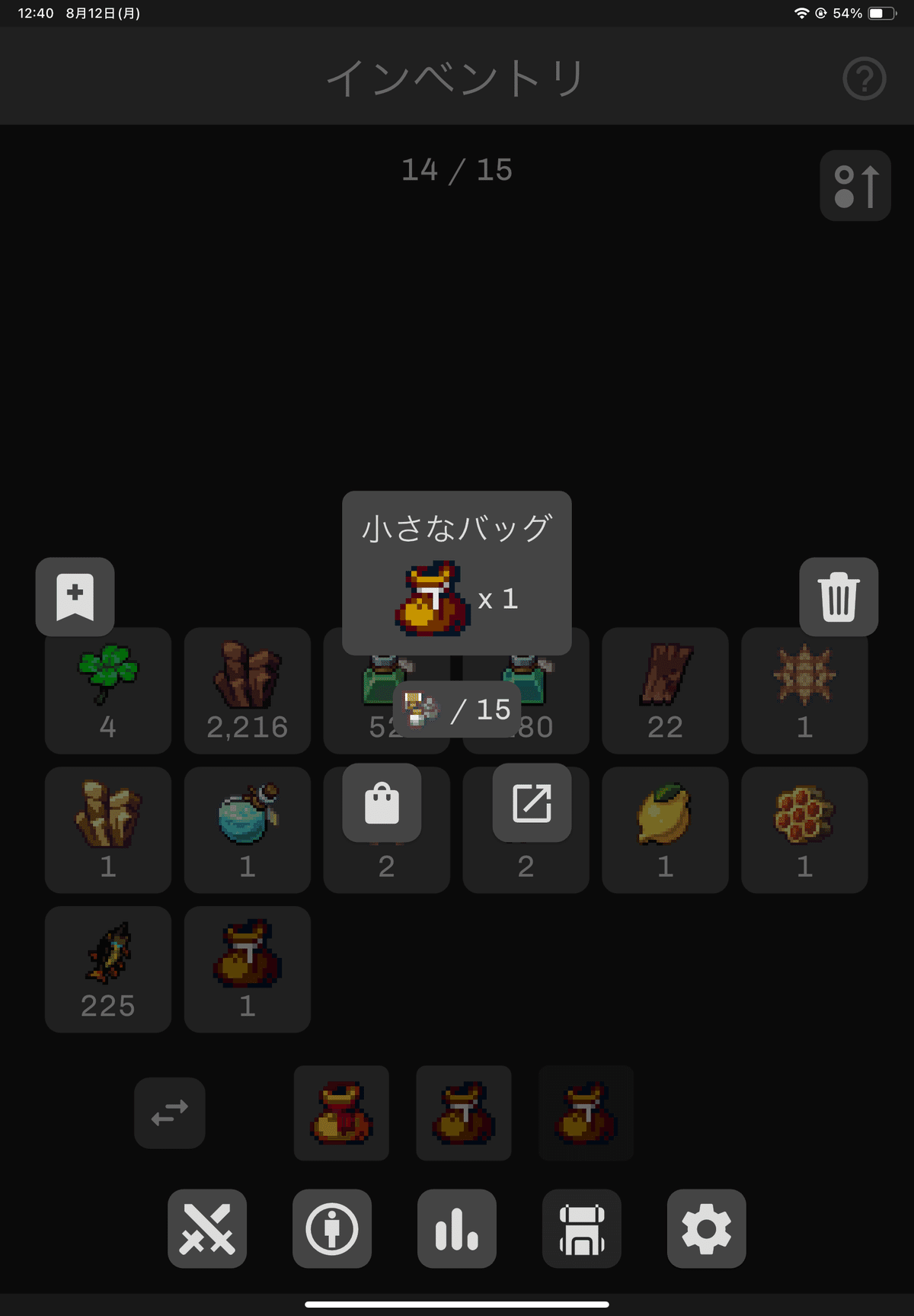This screenshot has width=914, height=1316.
Task: Open the trash bin to delete items
Action: click(839, 597)
